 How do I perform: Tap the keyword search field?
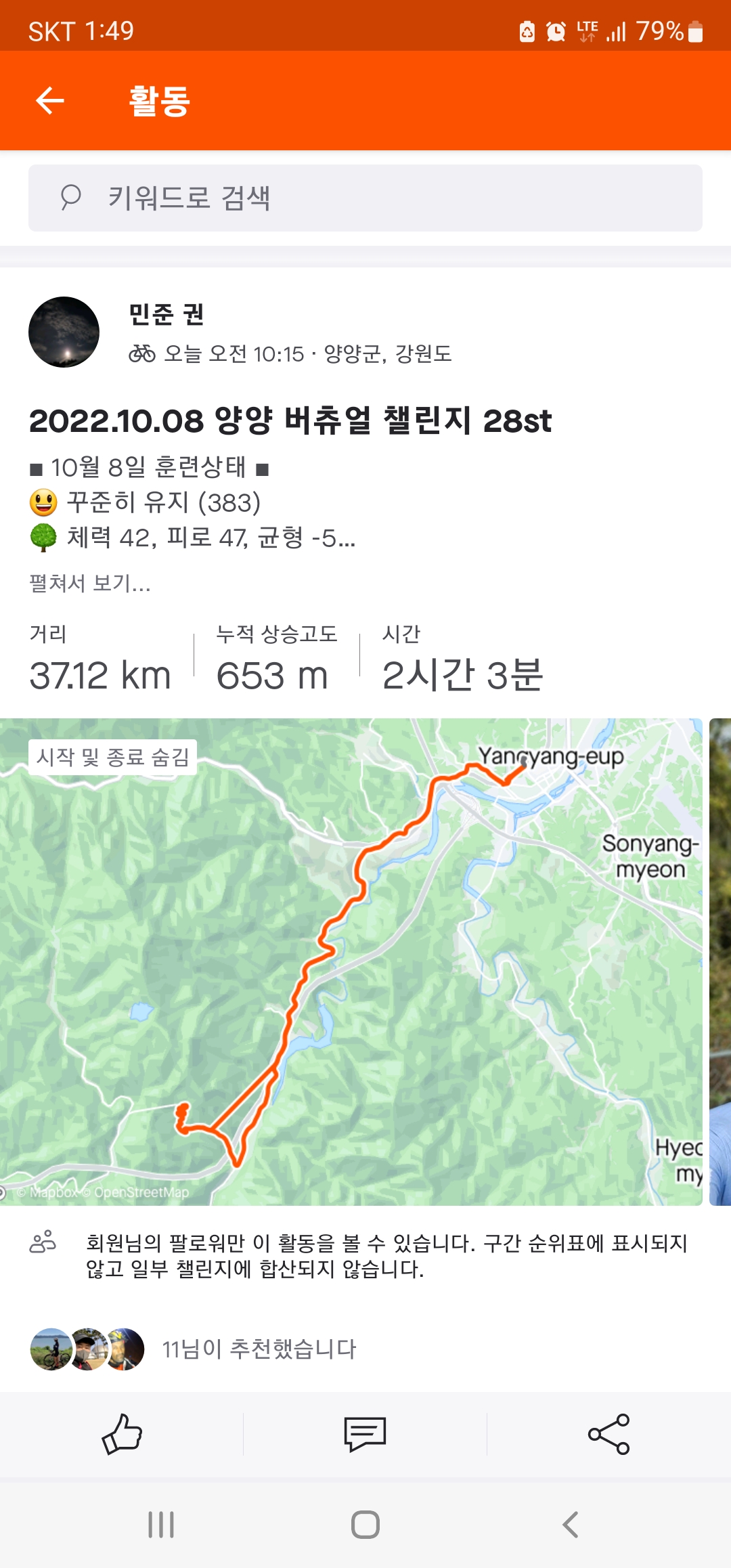[365, 198]
